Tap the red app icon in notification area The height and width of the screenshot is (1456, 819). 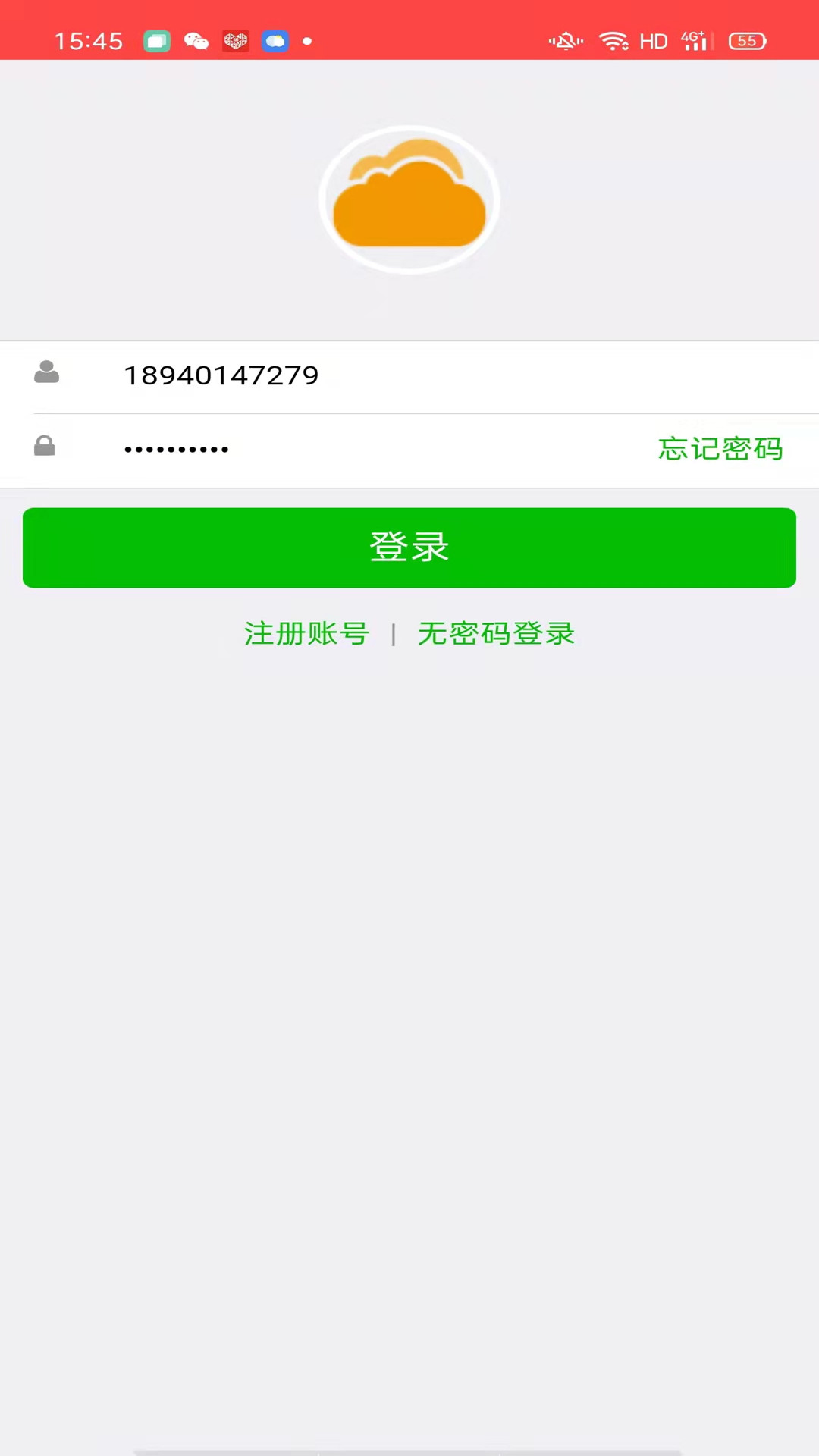(x=236, y=41)
